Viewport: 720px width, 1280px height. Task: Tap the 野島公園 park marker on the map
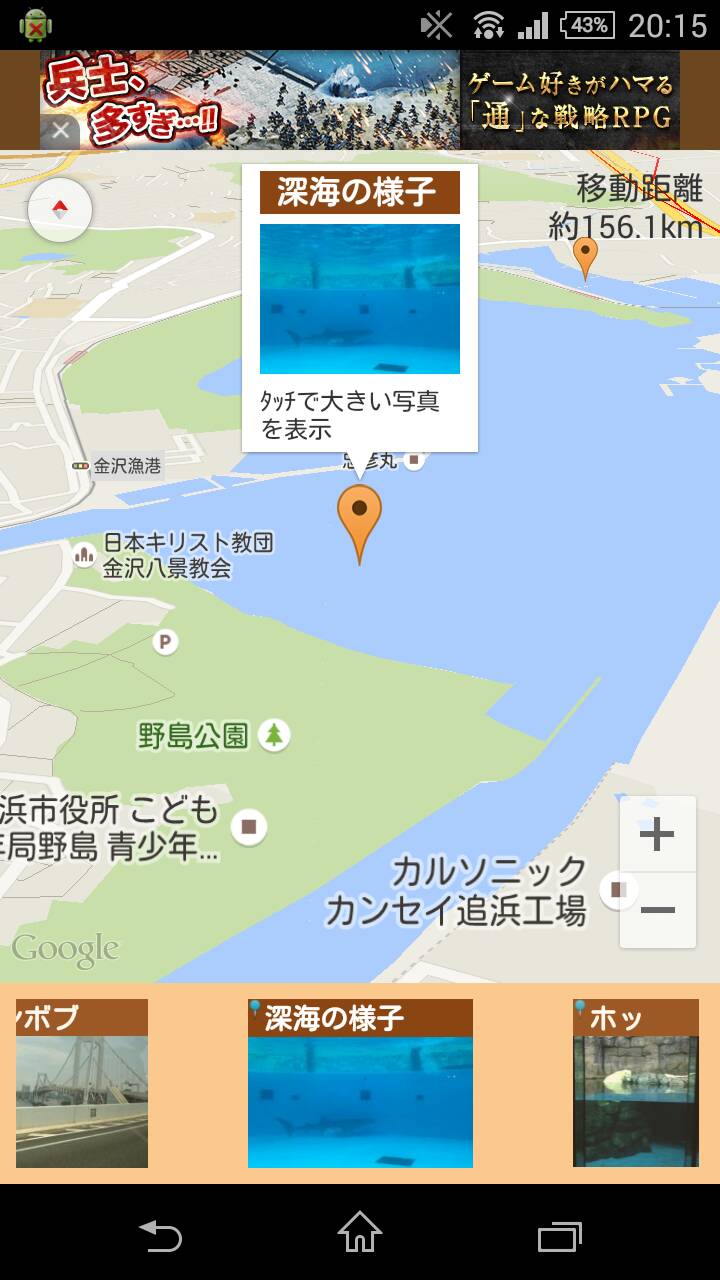(x=274, y=736)
